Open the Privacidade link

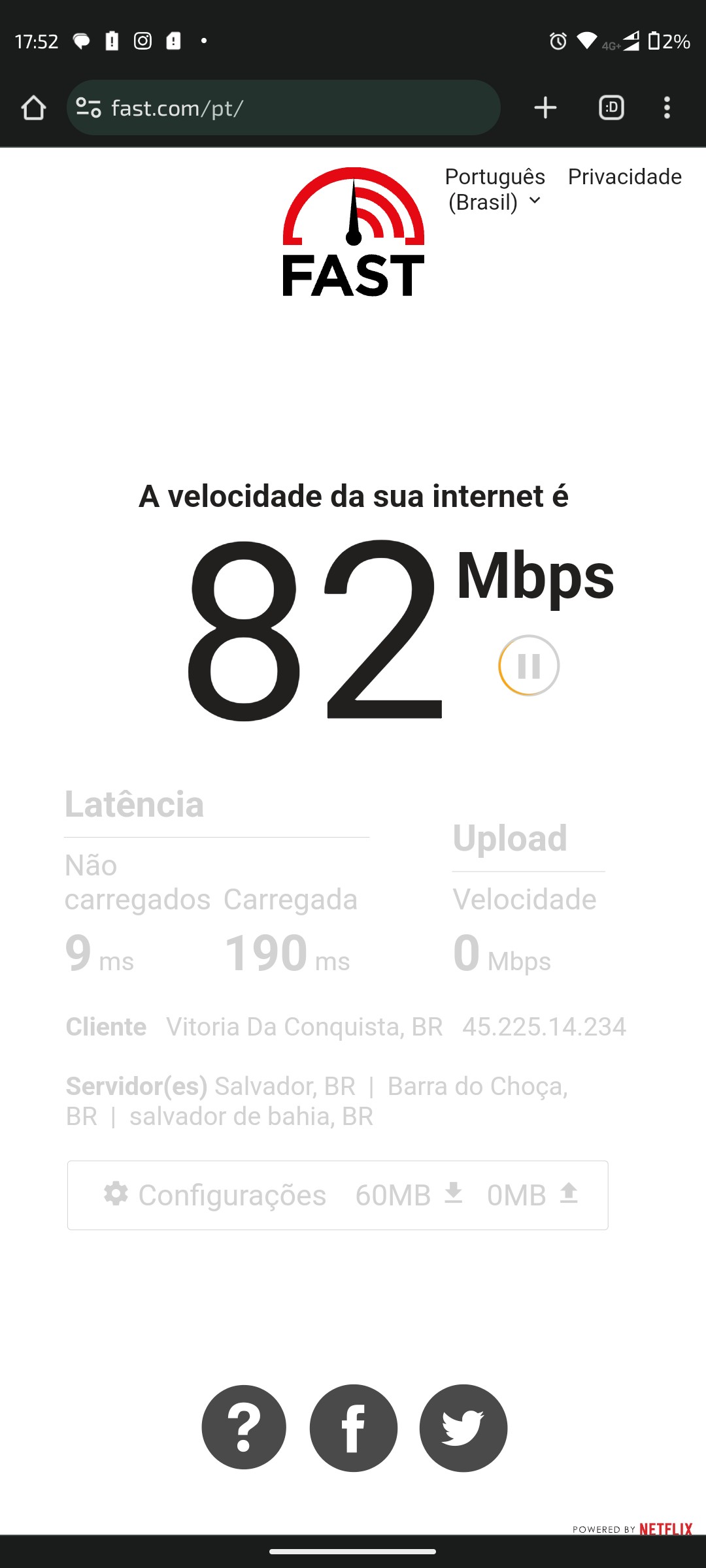[624, 177]
